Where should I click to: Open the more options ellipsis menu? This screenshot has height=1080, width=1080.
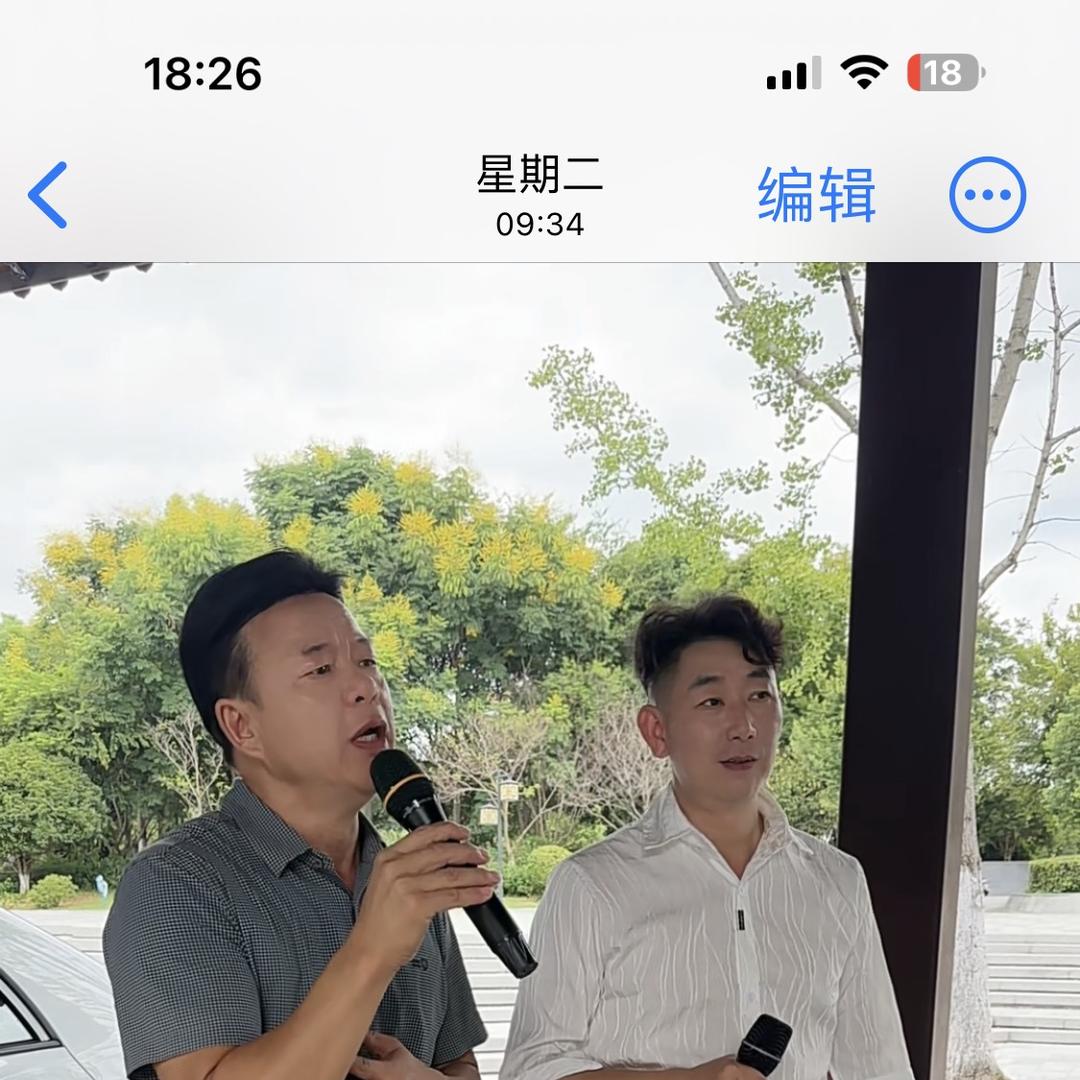pyautogui.click(x=987, y=195)
